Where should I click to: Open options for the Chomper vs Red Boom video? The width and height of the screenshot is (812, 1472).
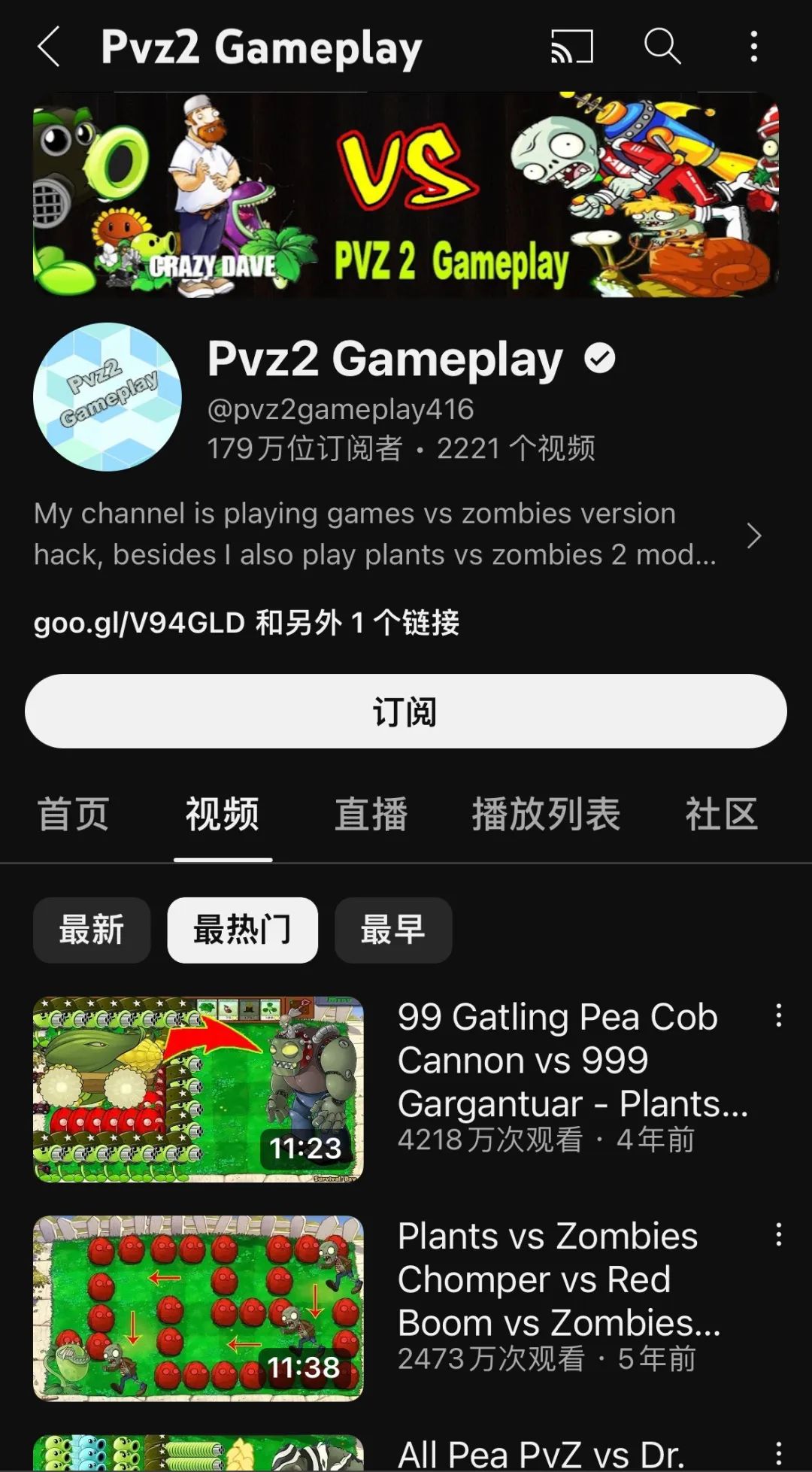[x=779, y=1234]
